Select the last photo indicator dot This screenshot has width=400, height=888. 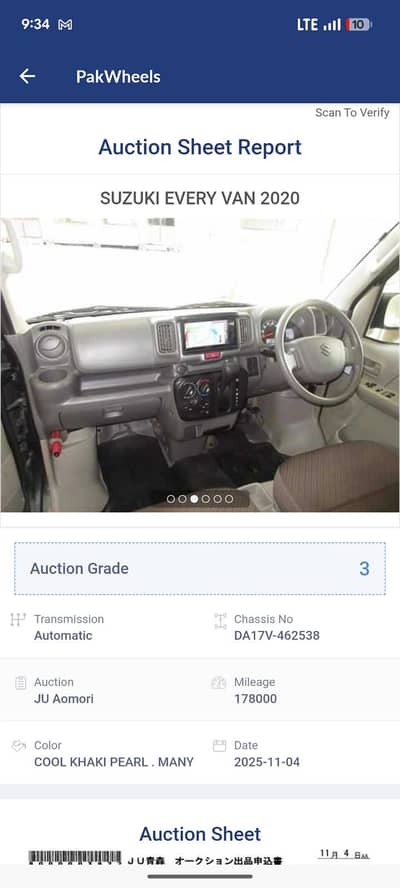[229, 499]
